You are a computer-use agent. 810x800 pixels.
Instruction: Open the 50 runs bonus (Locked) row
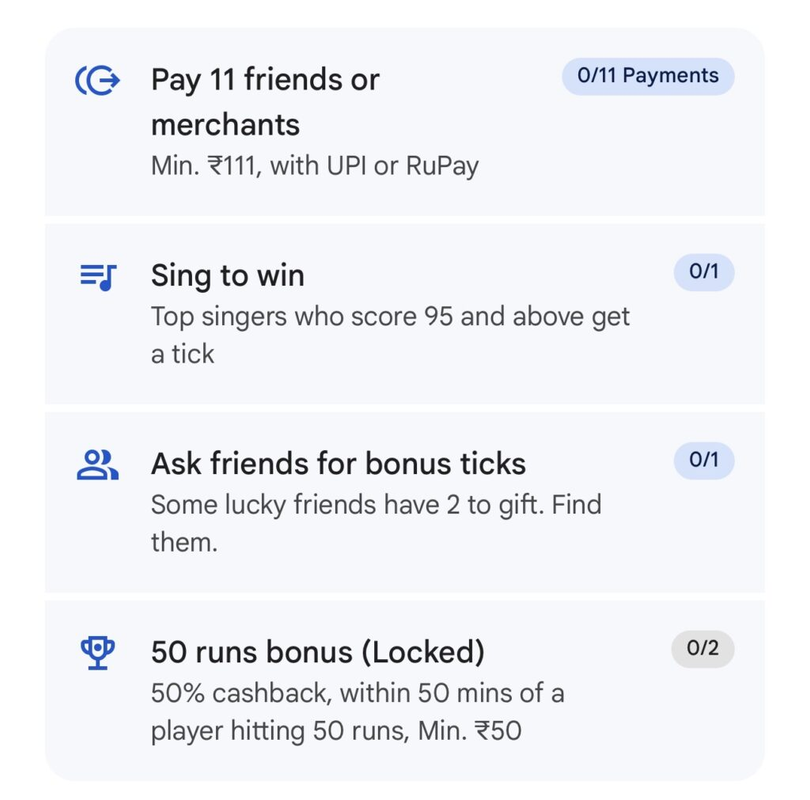pos(404,691)
